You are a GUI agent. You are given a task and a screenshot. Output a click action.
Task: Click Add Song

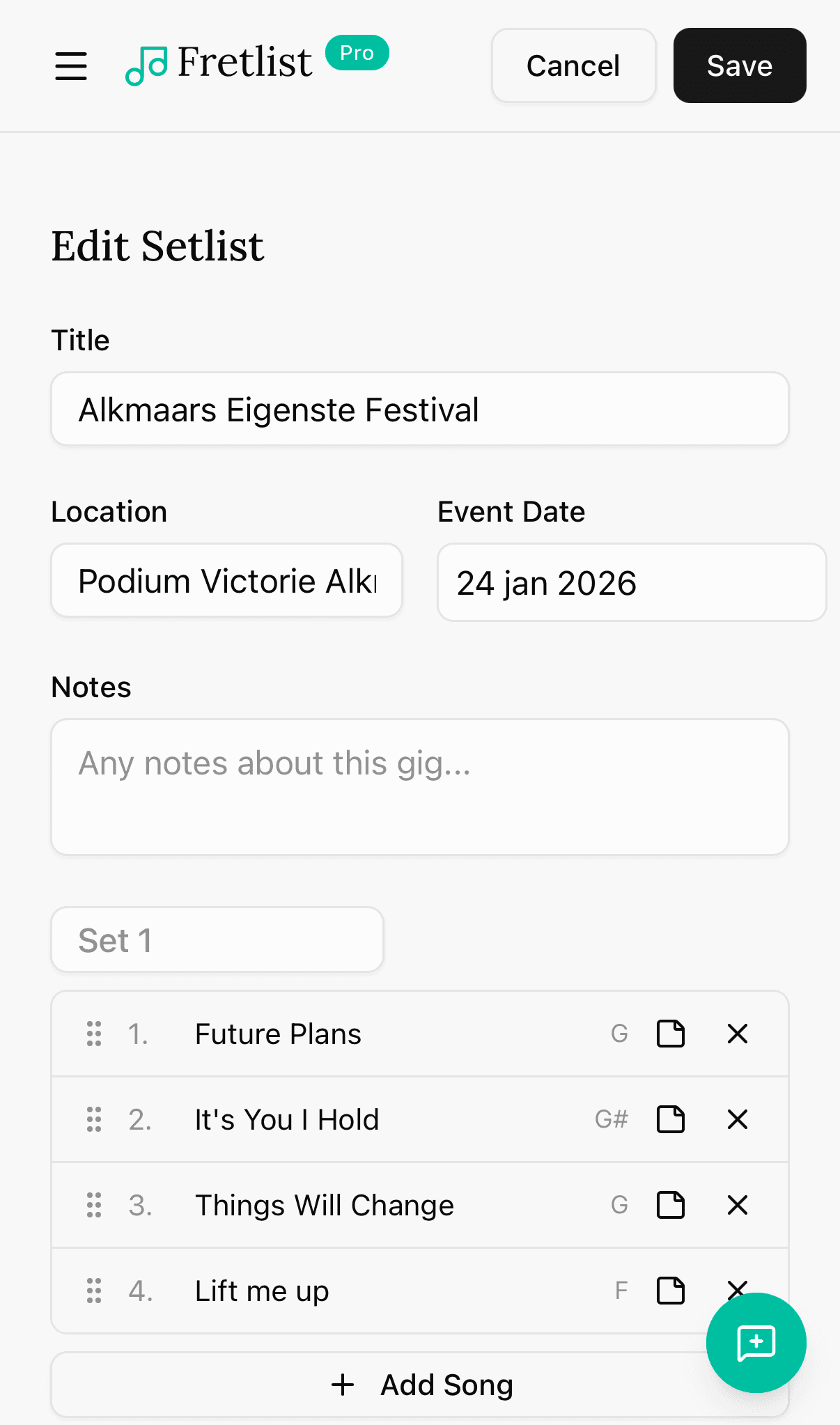pyautogui.click(x=419, y=1385)
